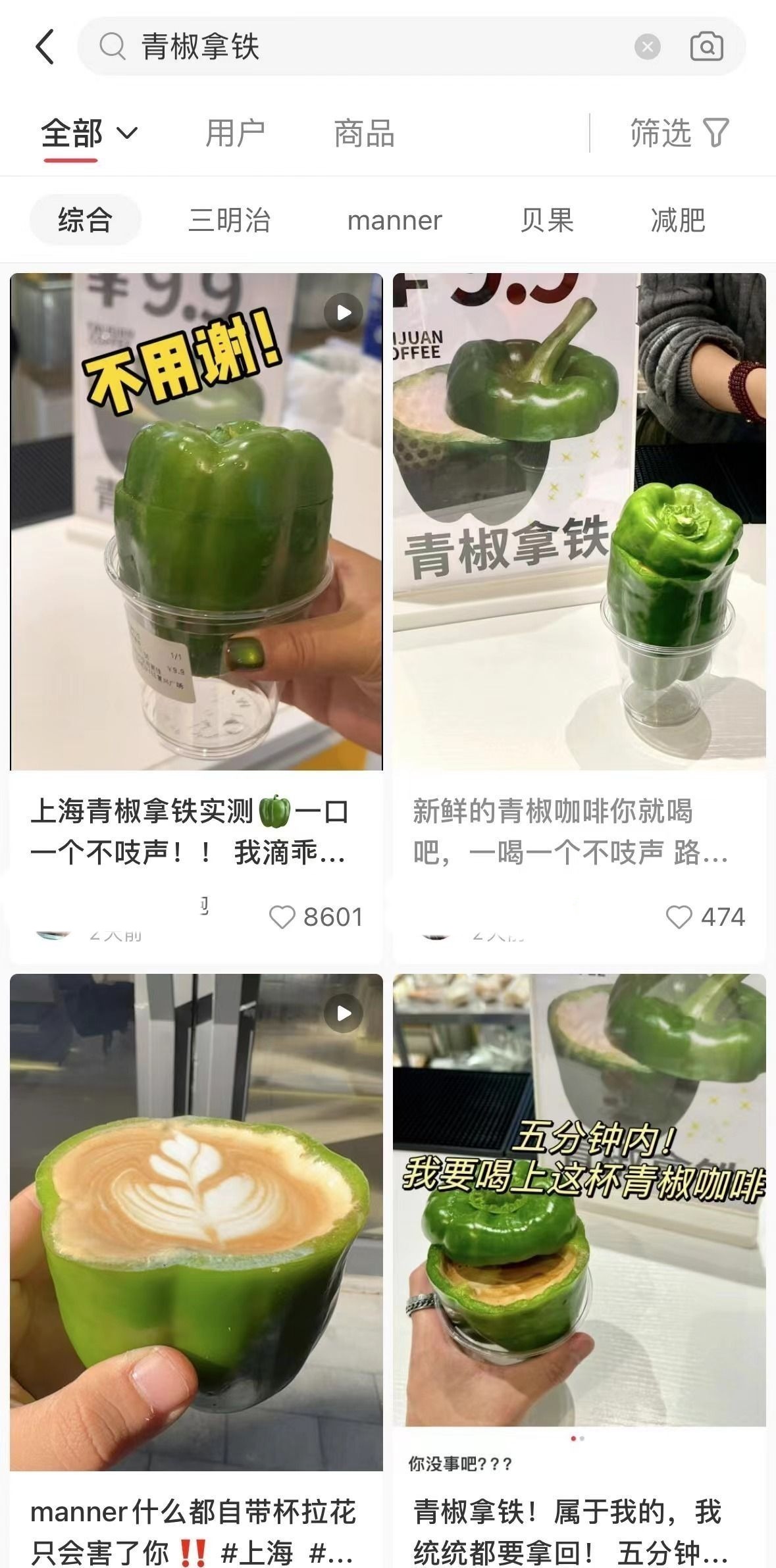The height and width of the screenshot is (1568, 776).
Task: Select the 贝果 chip
Action: (x=546, y=220)
